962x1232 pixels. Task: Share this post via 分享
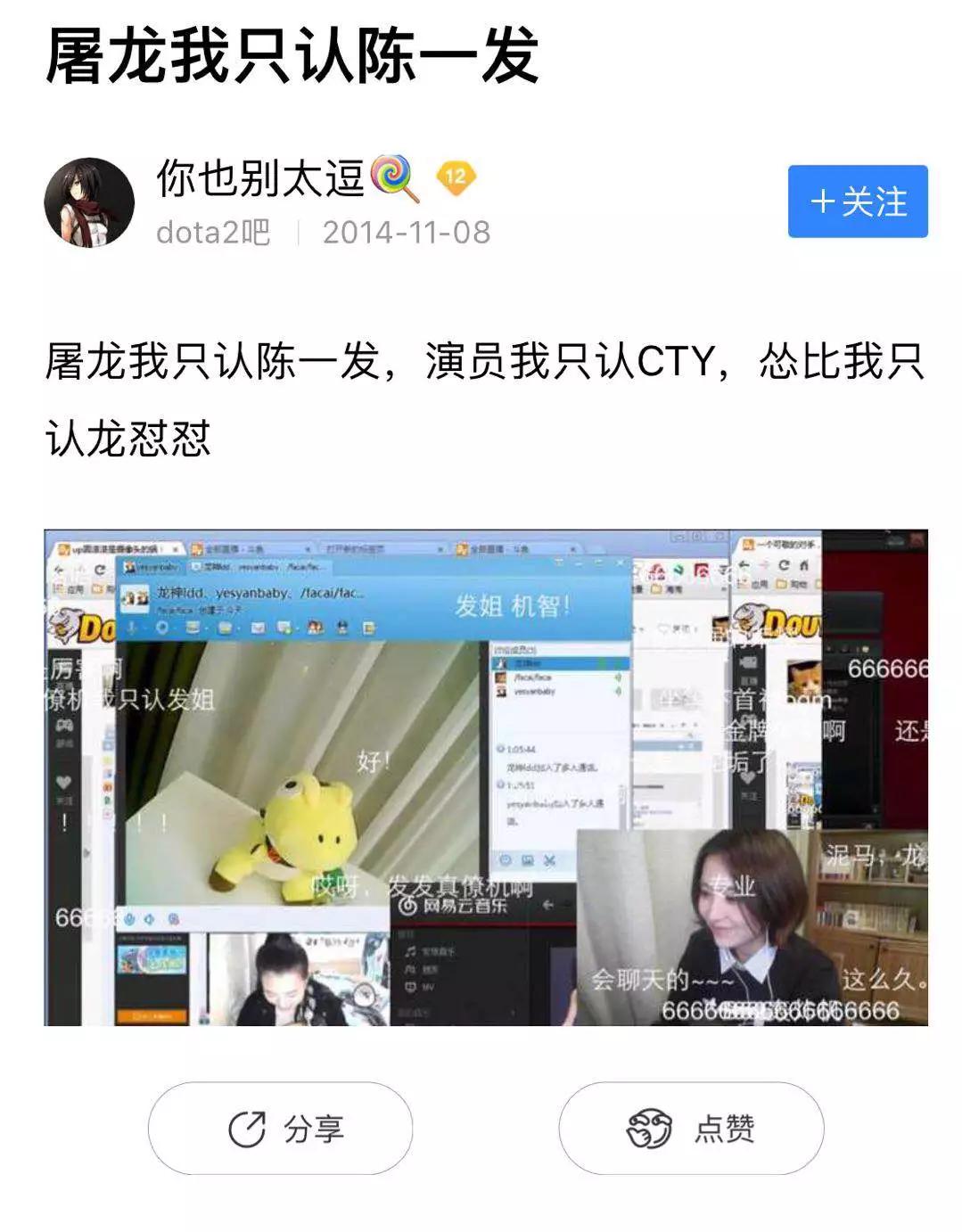280,1129
